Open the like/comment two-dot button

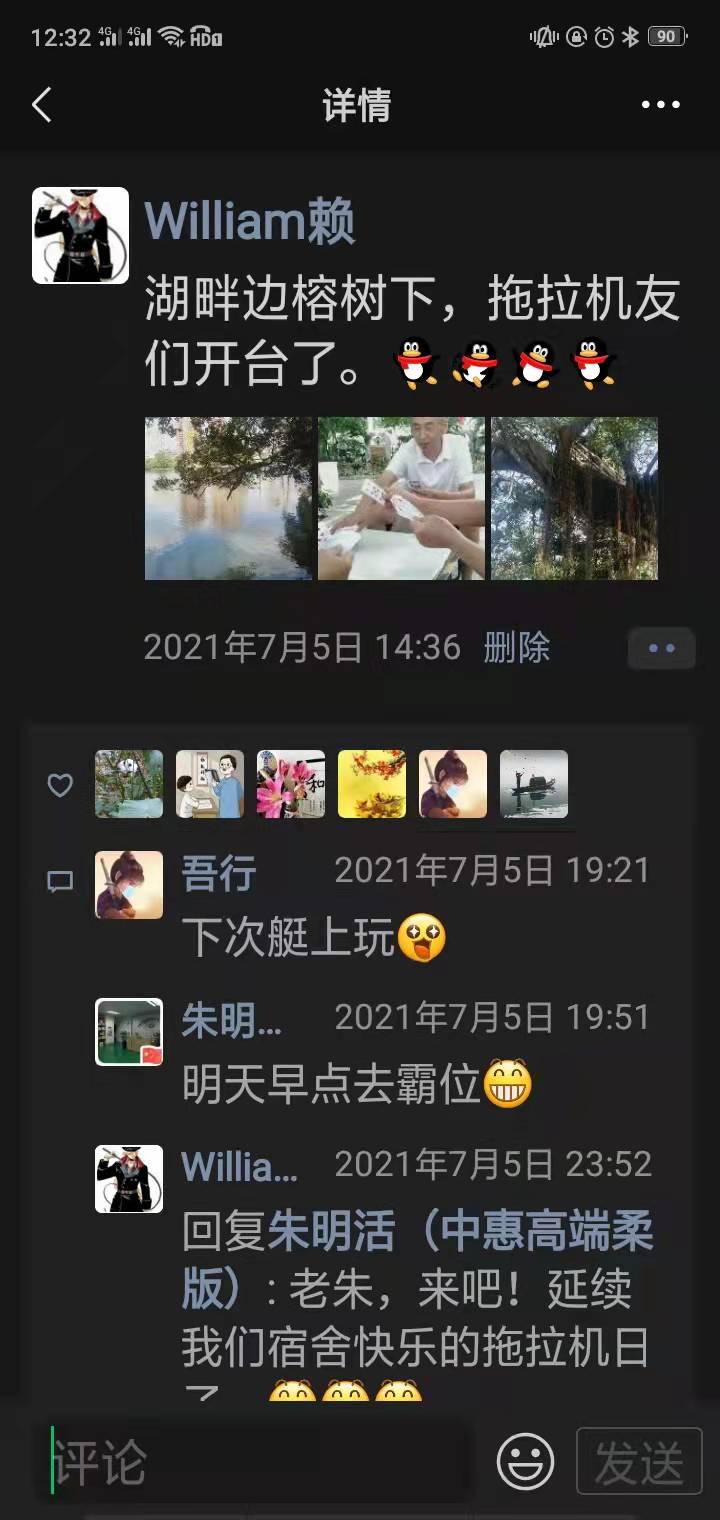661,648
